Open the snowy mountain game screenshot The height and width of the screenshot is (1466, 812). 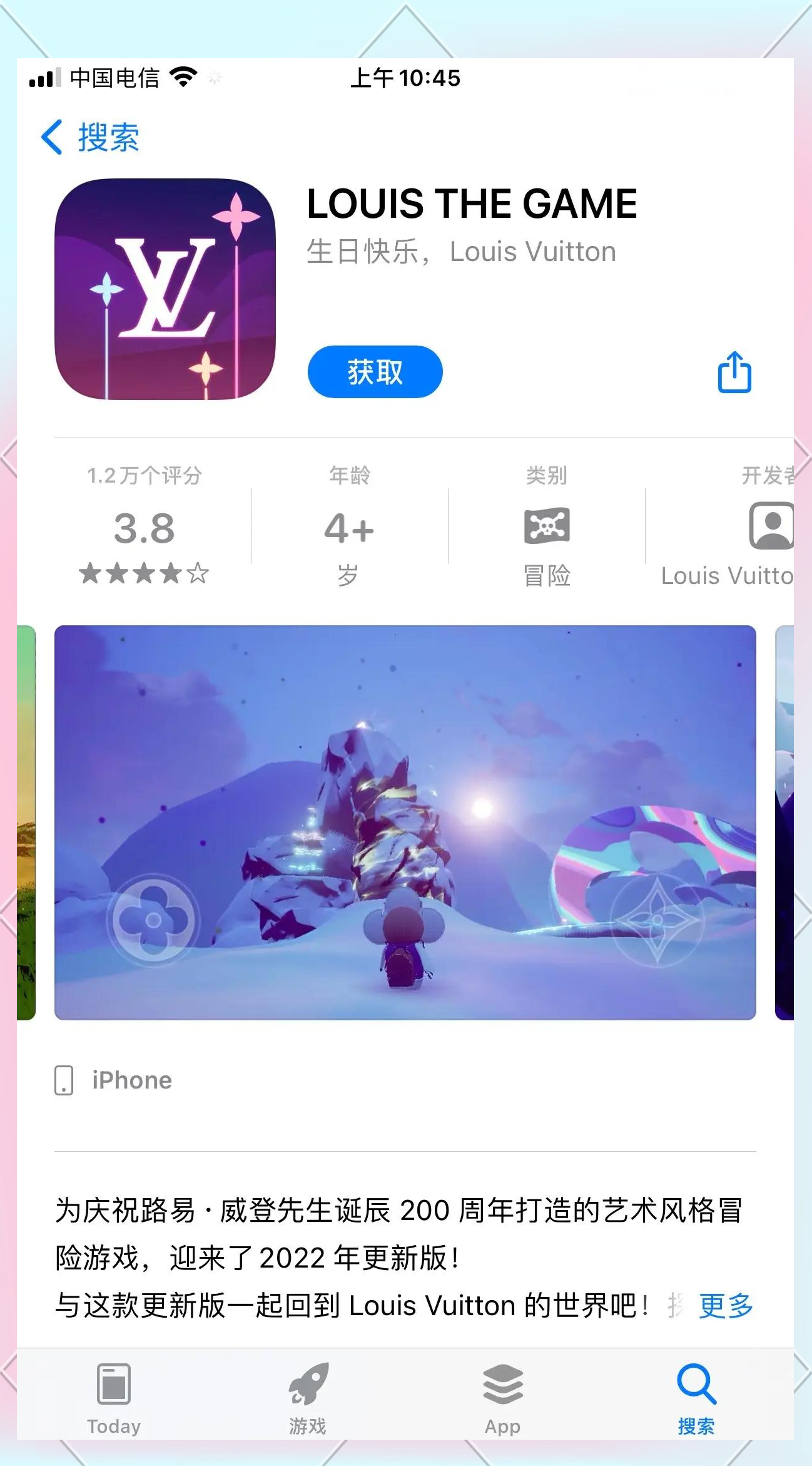click(x=405, y=823)
